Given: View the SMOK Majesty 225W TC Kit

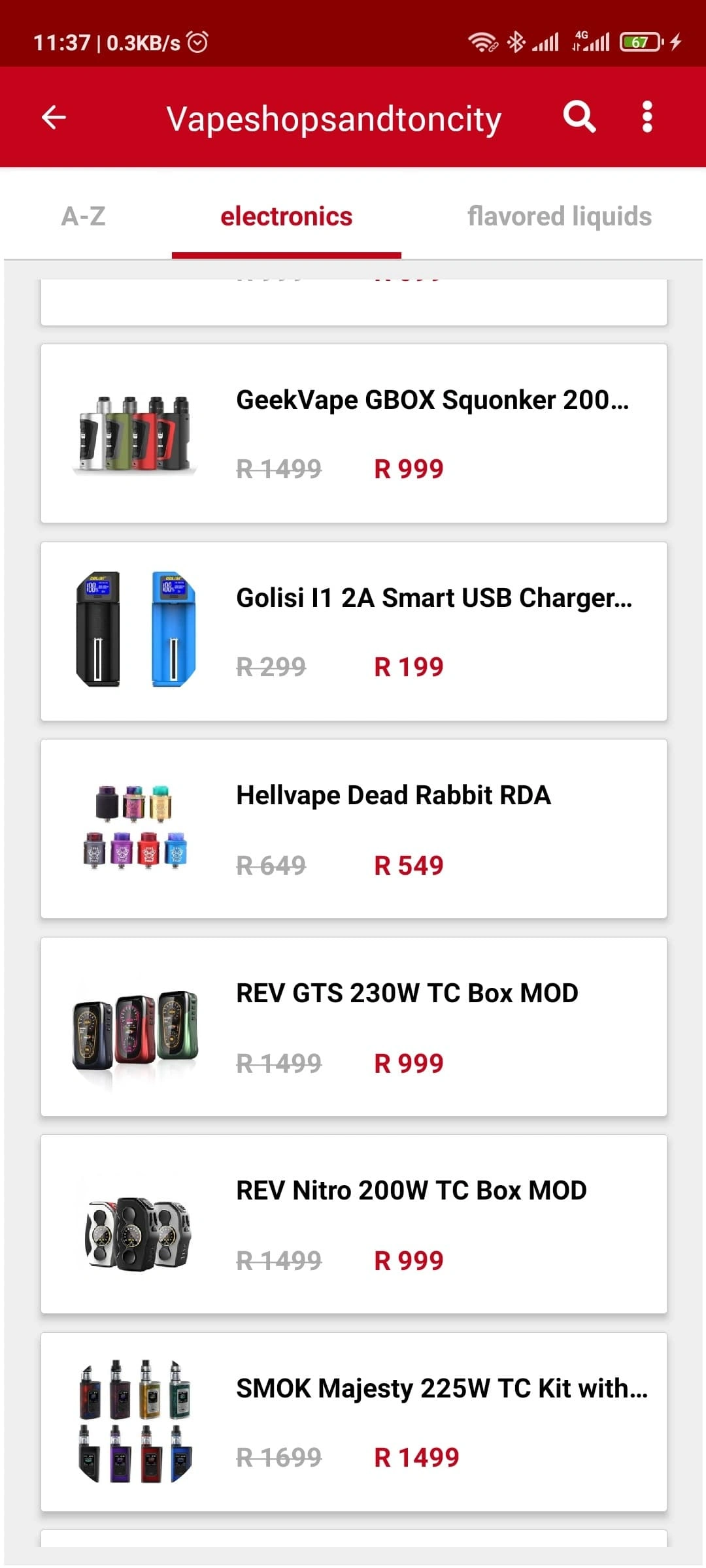Looking at the screenshot, I should tap(354, 1422).
